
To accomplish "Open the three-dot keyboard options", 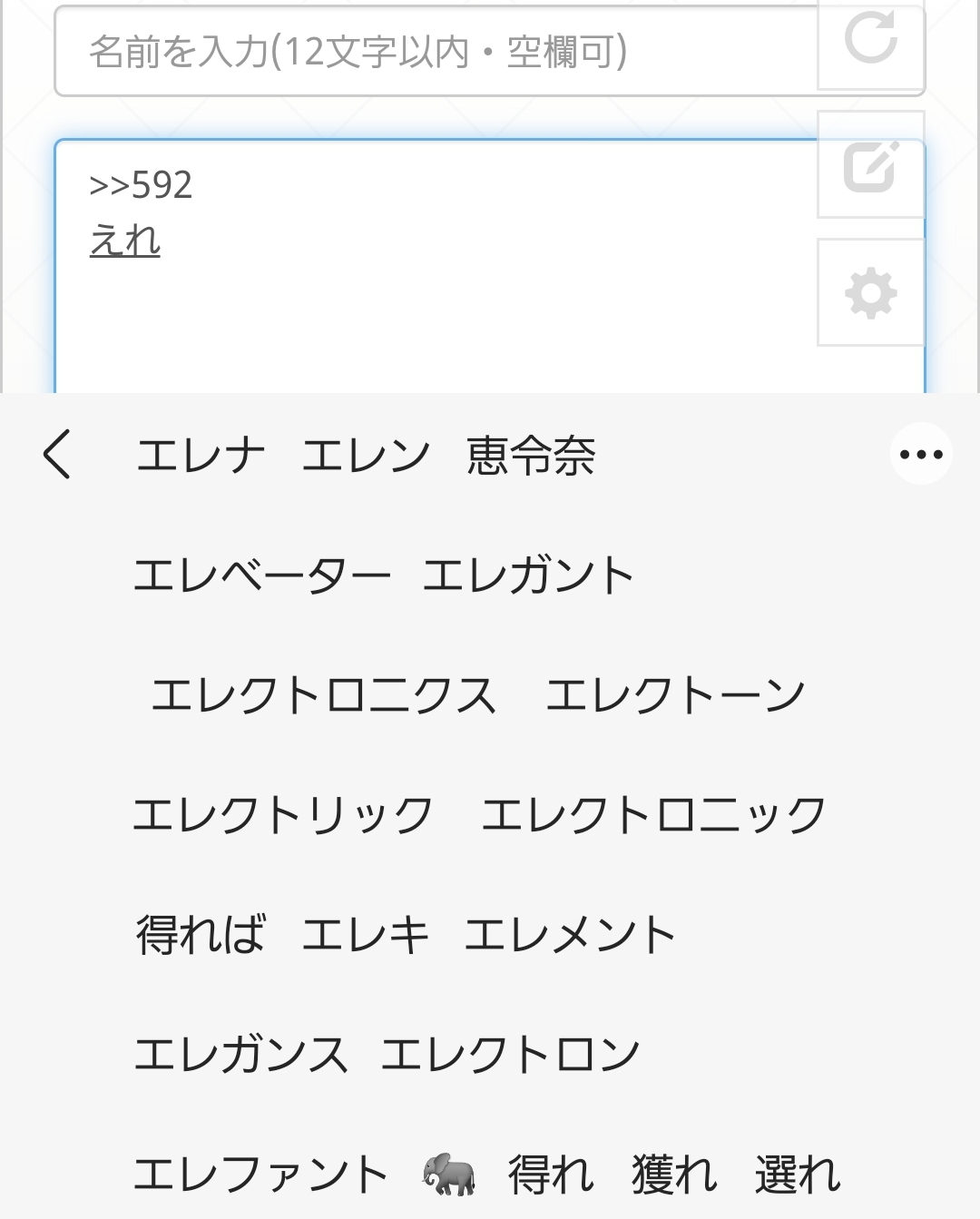I will pos(921,454).
